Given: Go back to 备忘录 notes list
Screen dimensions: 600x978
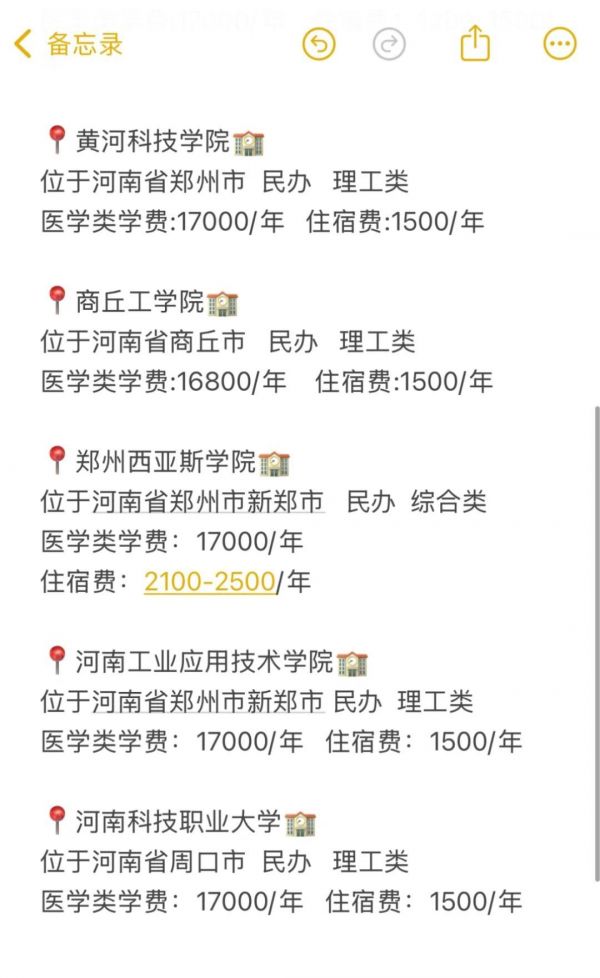Looking at the screenshot, I should tap(69, 44).
